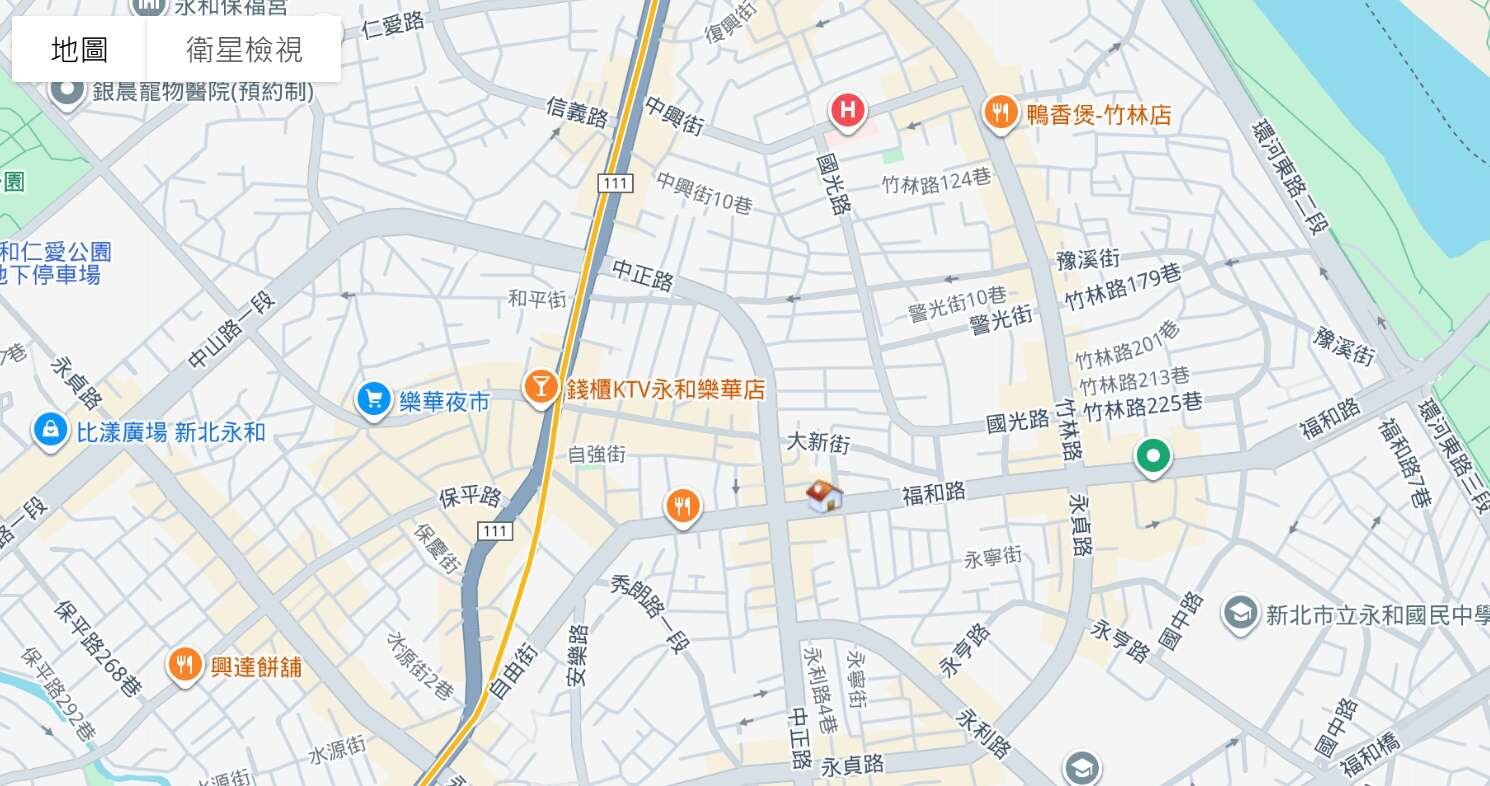Switch to 地圖 map view
The image size is (1490, 786).
[x=80, y=49]
